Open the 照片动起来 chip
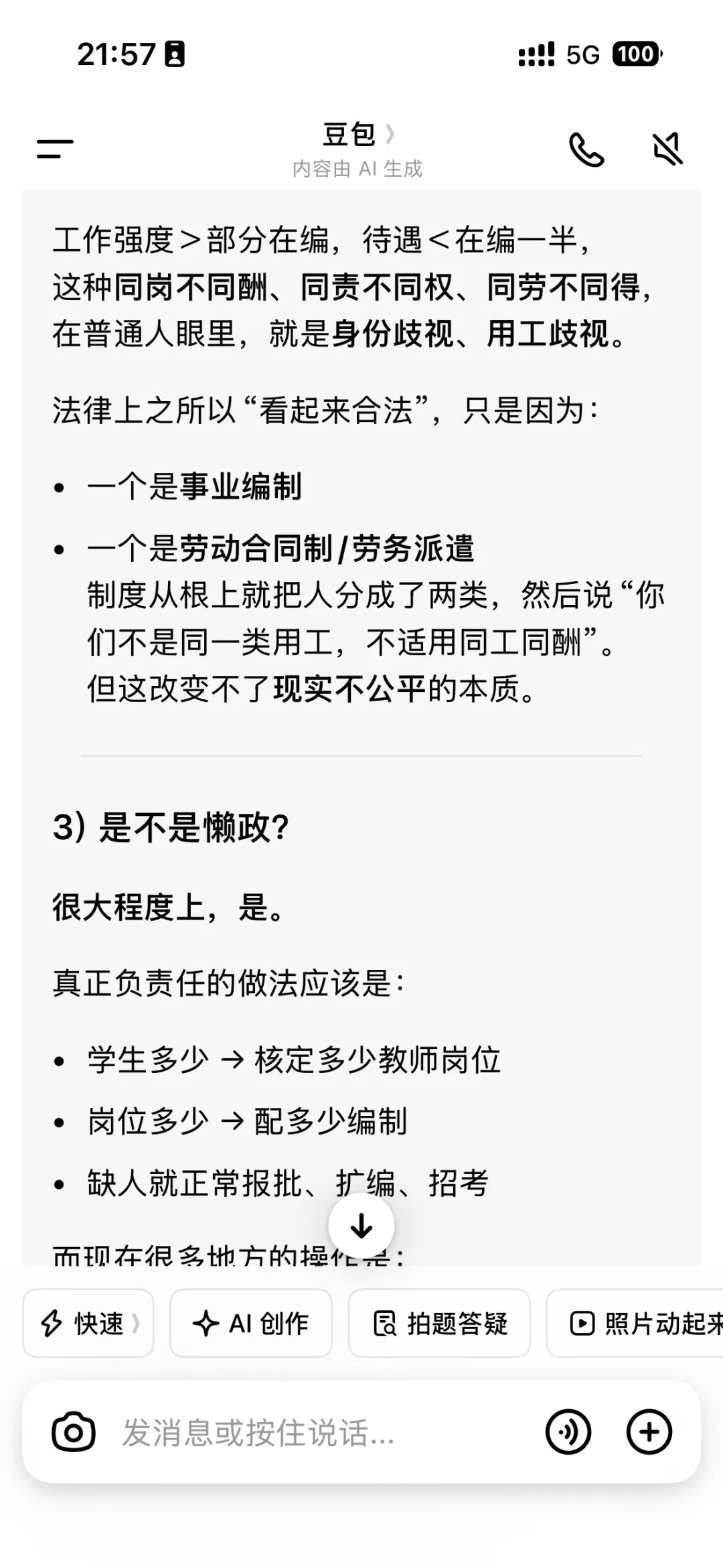This screenshot has height=1568, width=723. 635,1323
